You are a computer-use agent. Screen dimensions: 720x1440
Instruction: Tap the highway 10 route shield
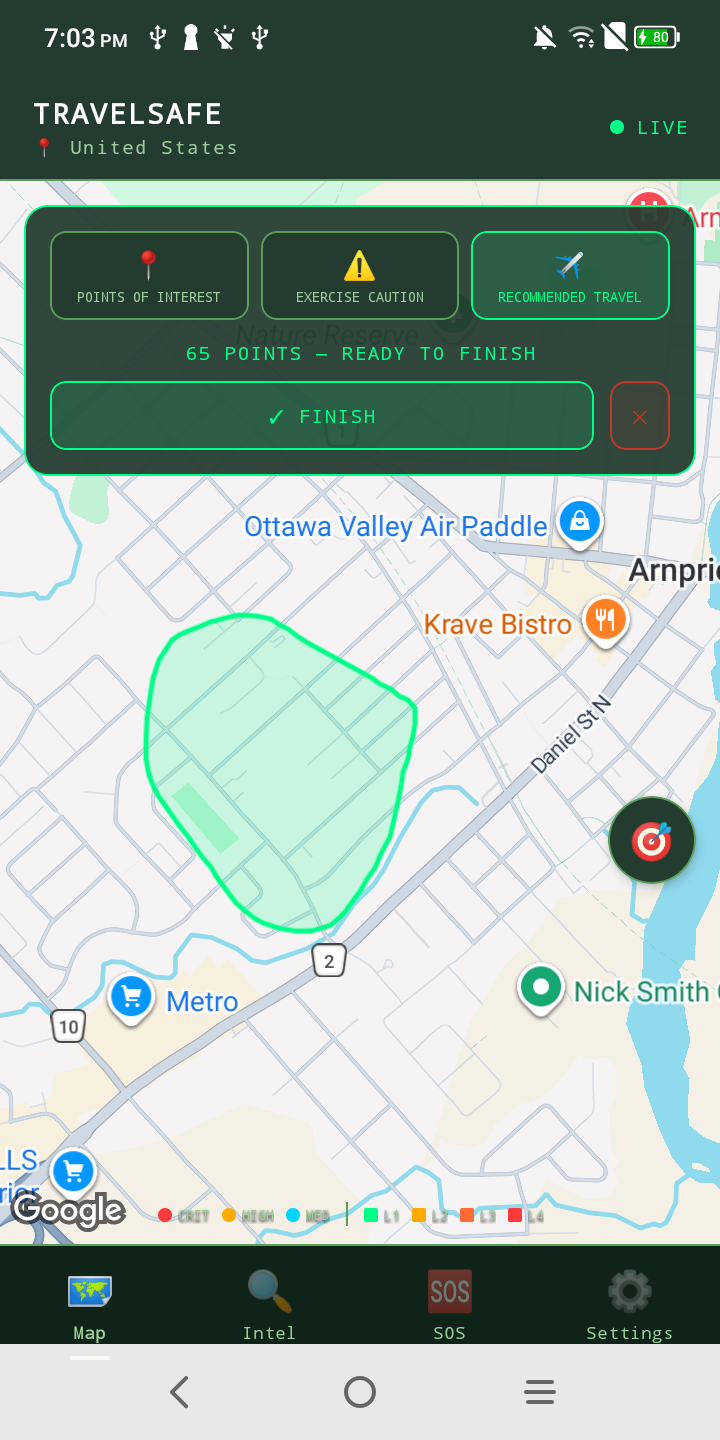click(x=68, y=1026)
